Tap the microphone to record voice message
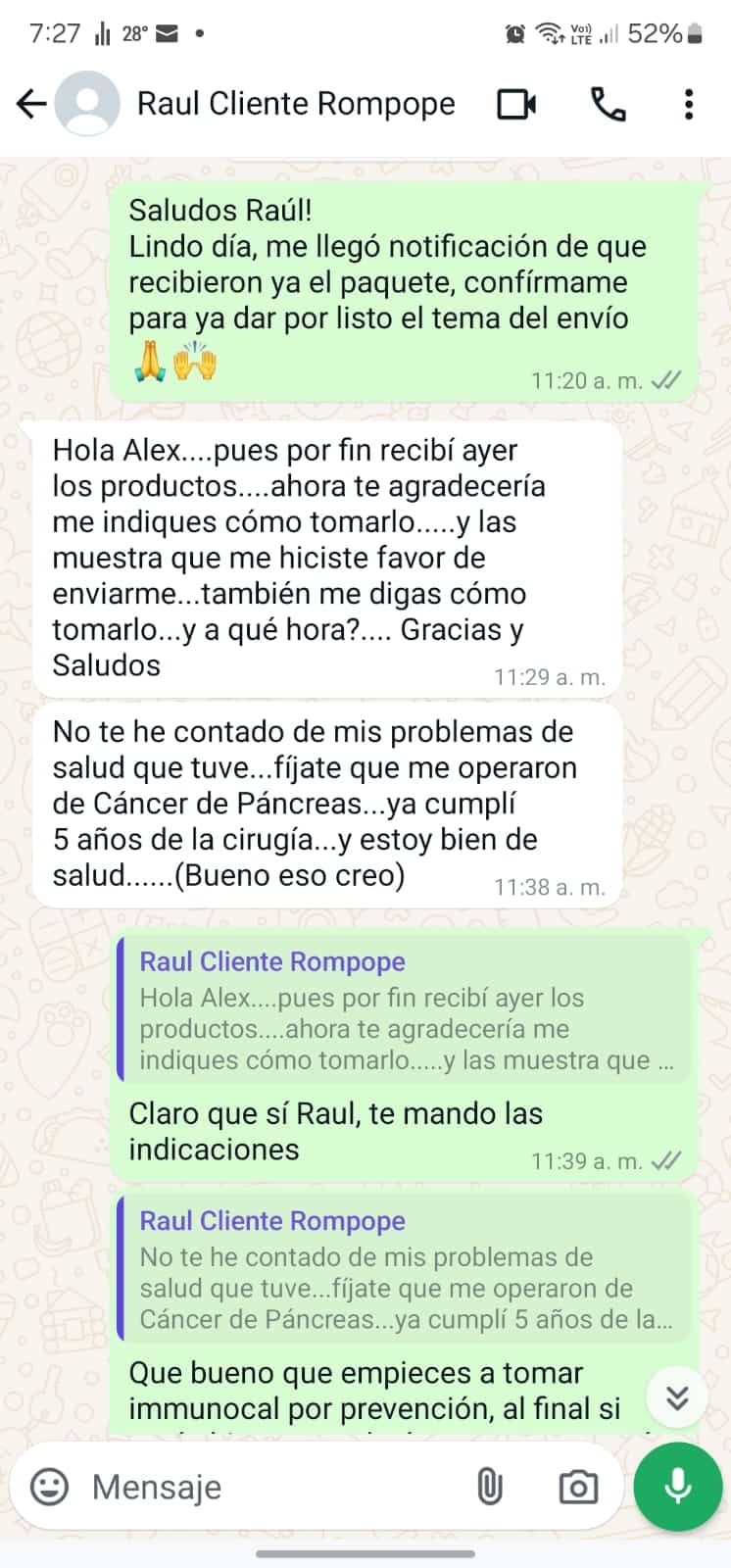The height and width of the screenshot is (1568, 731). (x=677, y=1487)
